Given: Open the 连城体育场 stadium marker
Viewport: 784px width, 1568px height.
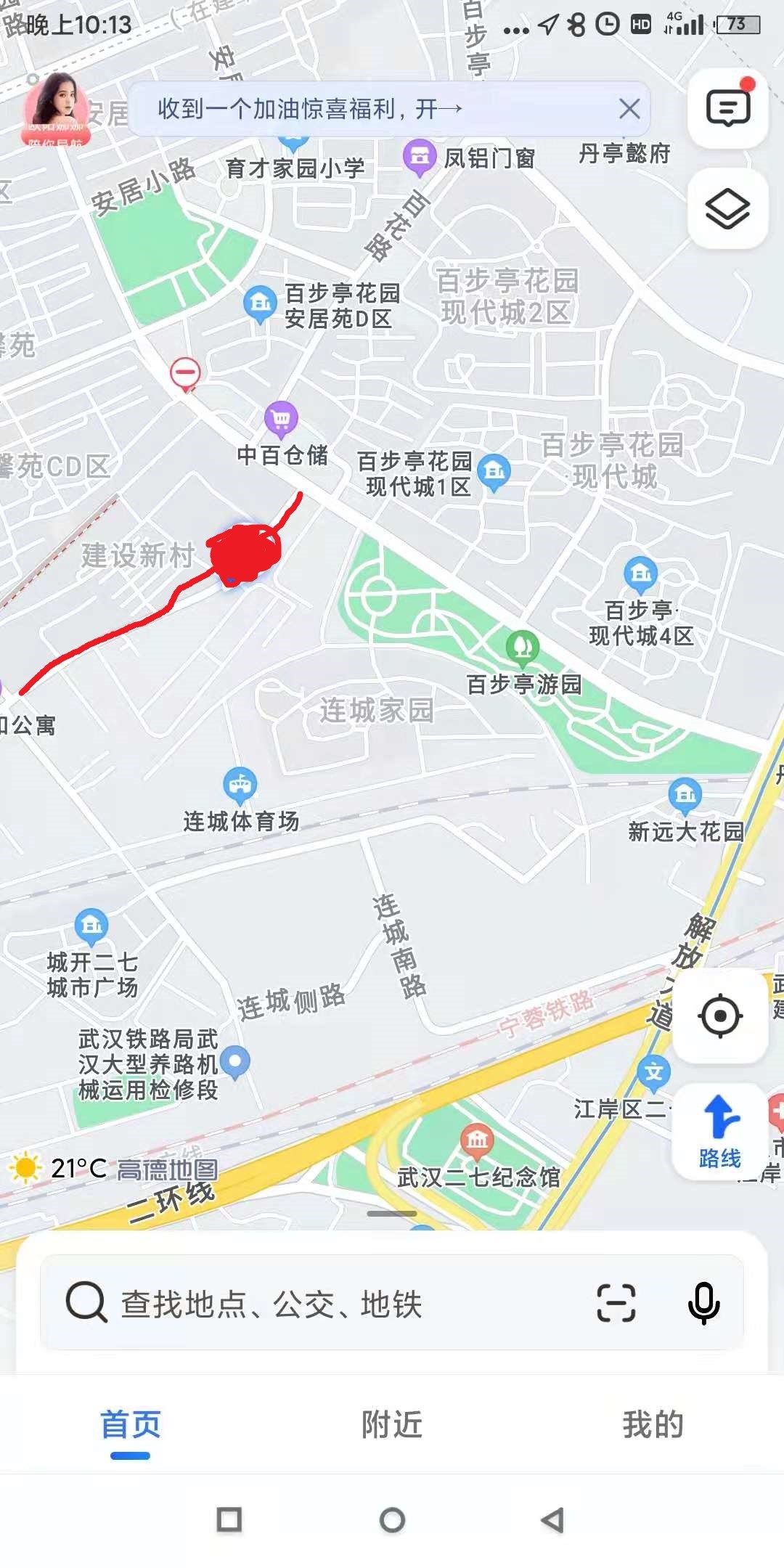Looking at the screenshot, I should point(237,785).
